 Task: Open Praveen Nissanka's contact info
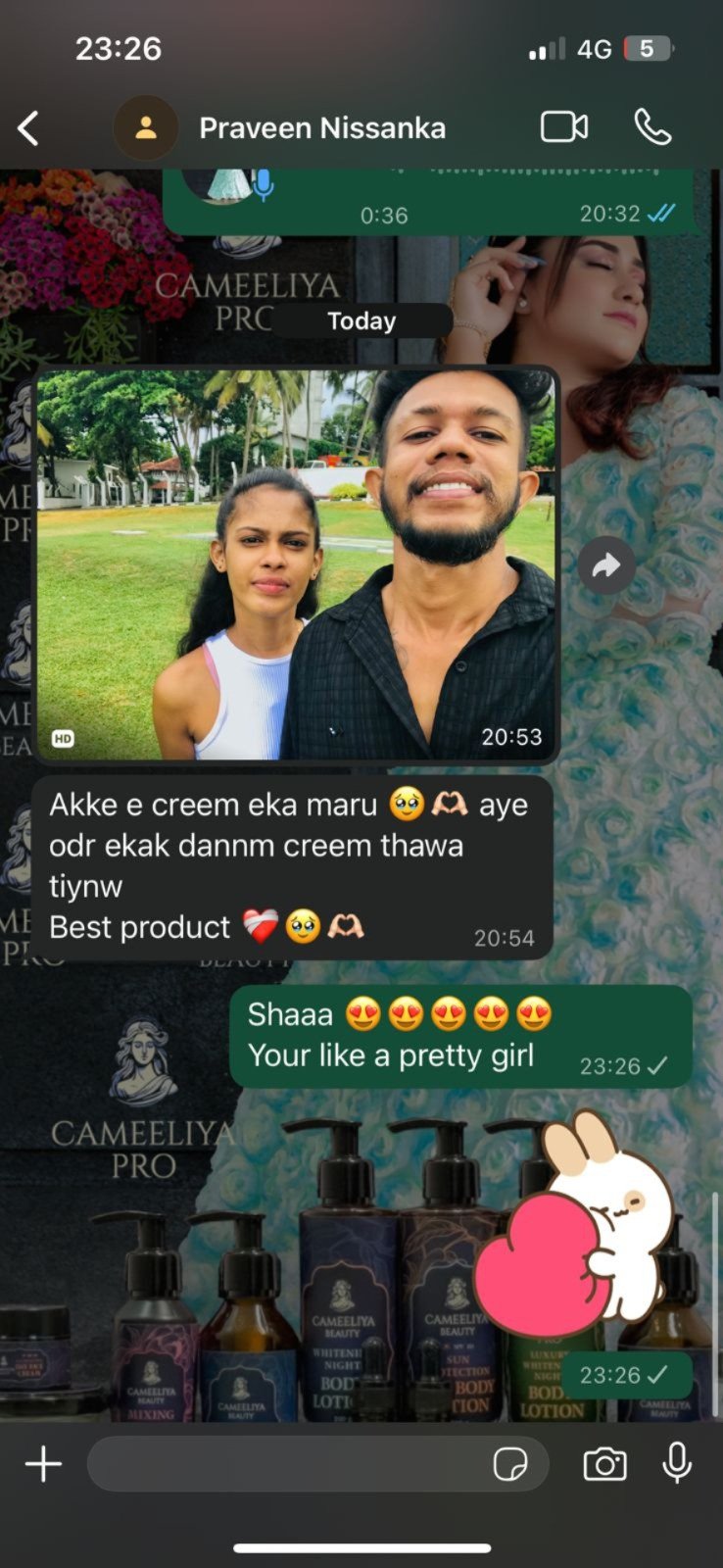pyautogui.click(x=321, y=128)
